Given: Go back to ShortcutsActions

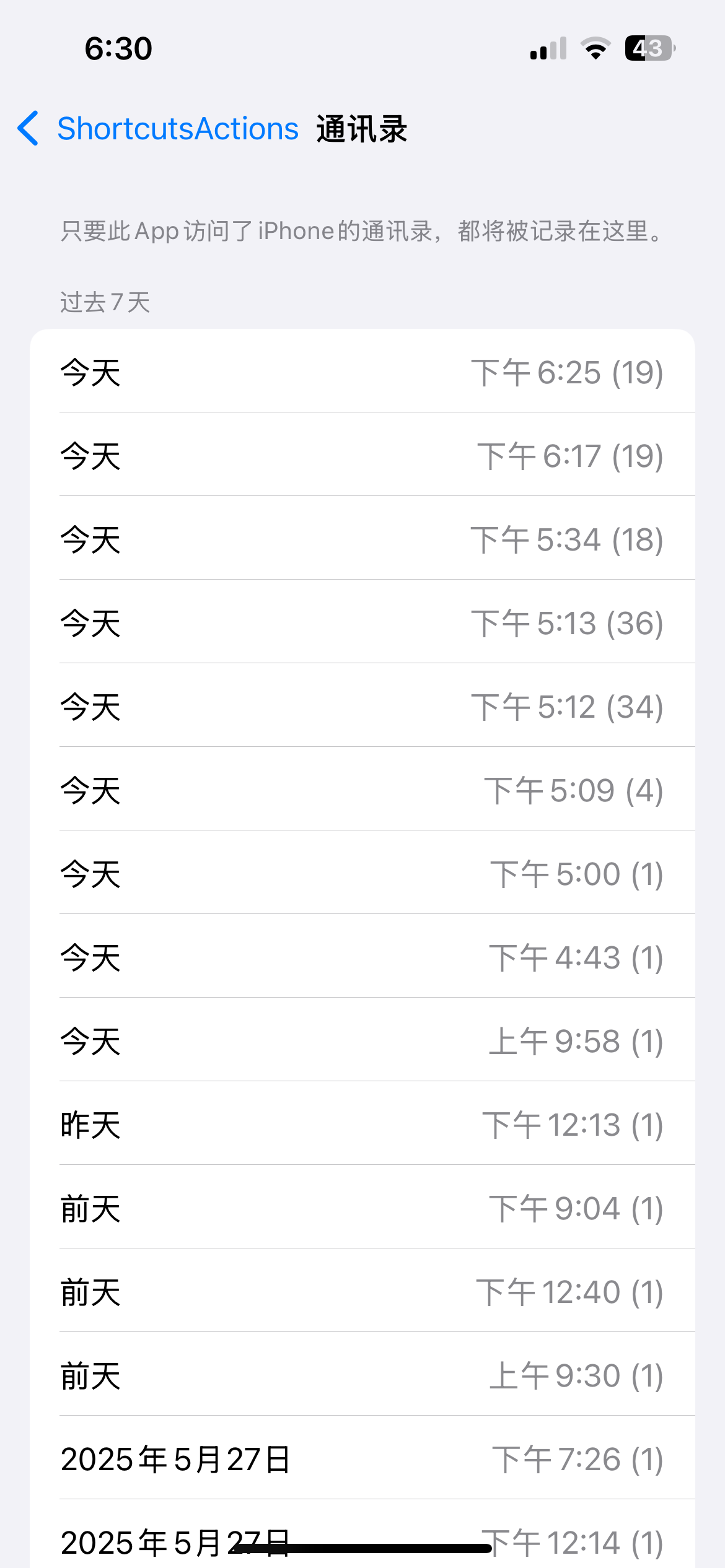Looking at the screenshot, I should pyautogui.click(x=158, y=129).
